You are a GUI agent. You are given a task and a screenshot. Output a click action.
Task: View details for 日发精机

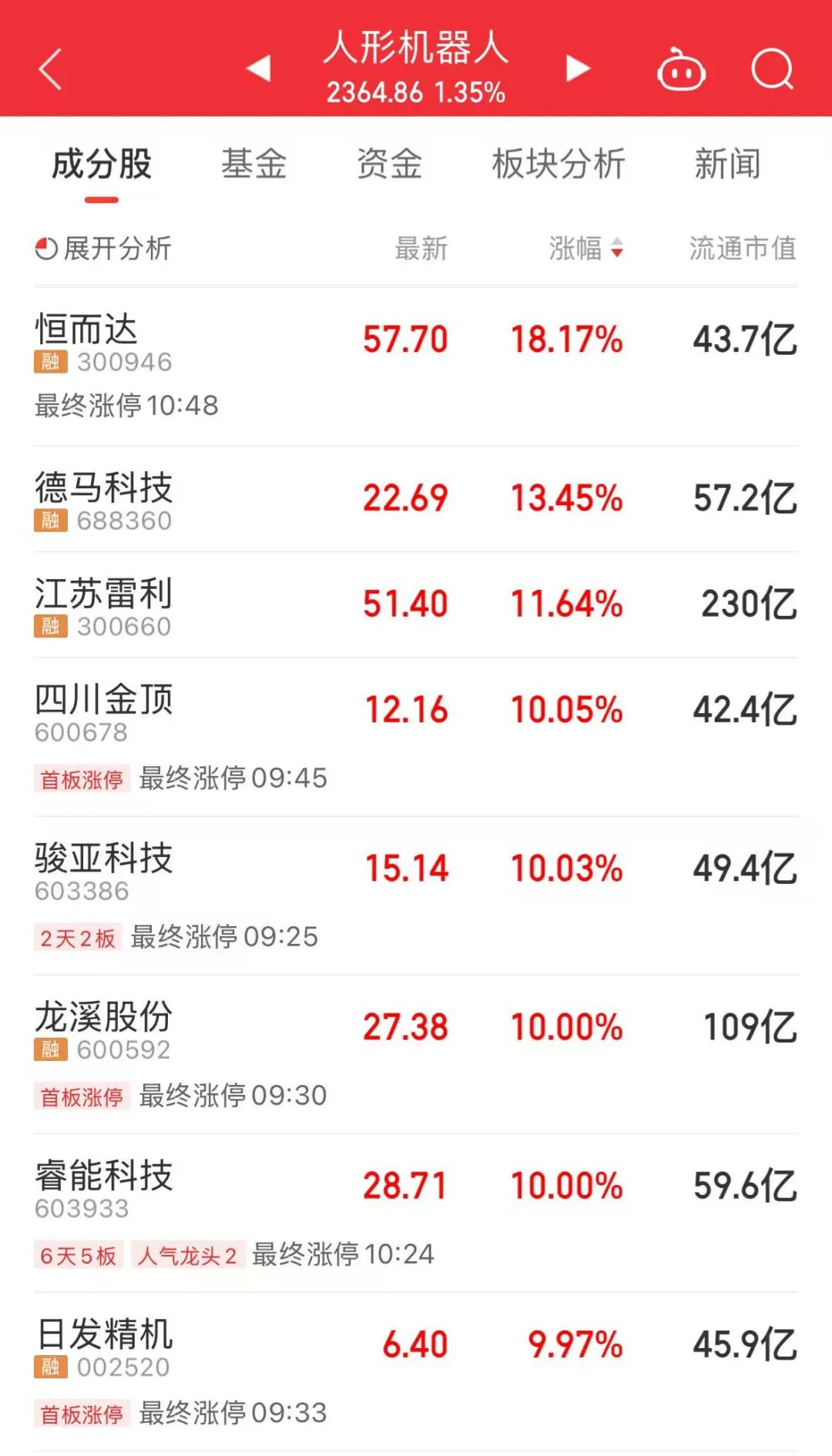[105, 1335]
